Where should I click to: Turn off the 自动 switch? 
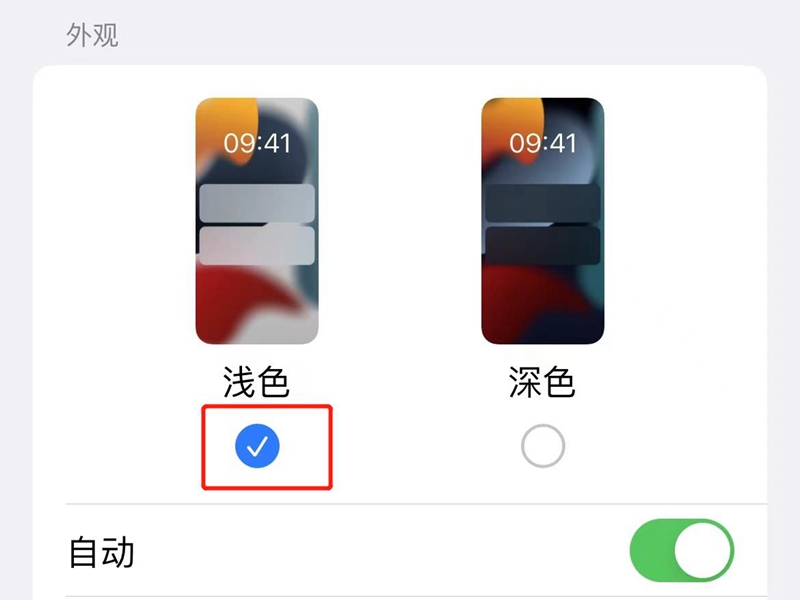tap(682, 551)
